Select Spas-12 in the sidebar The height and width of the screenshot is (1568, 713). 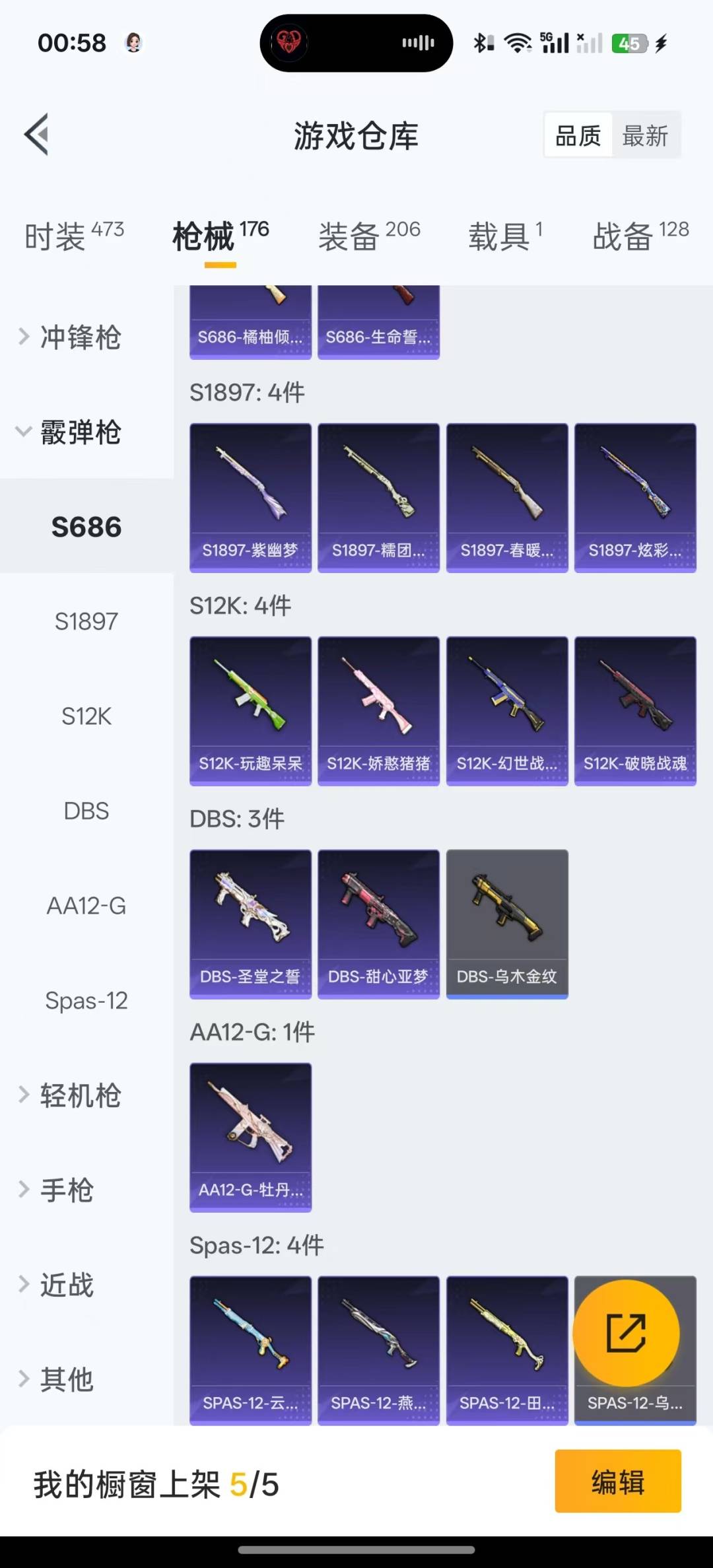[x=86, y=1000]
